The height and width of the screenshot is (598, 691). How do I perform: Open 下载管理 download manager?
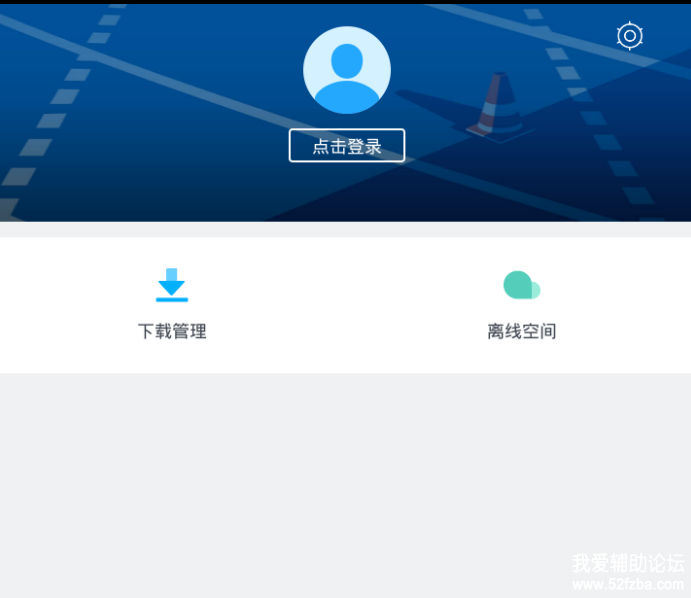coord(172,304)
